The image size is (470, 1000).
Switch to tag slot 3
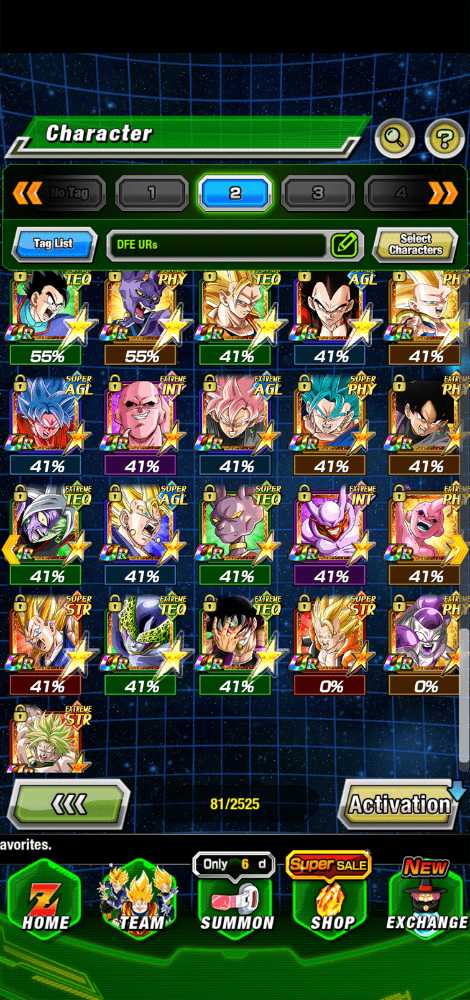point(318,193)
